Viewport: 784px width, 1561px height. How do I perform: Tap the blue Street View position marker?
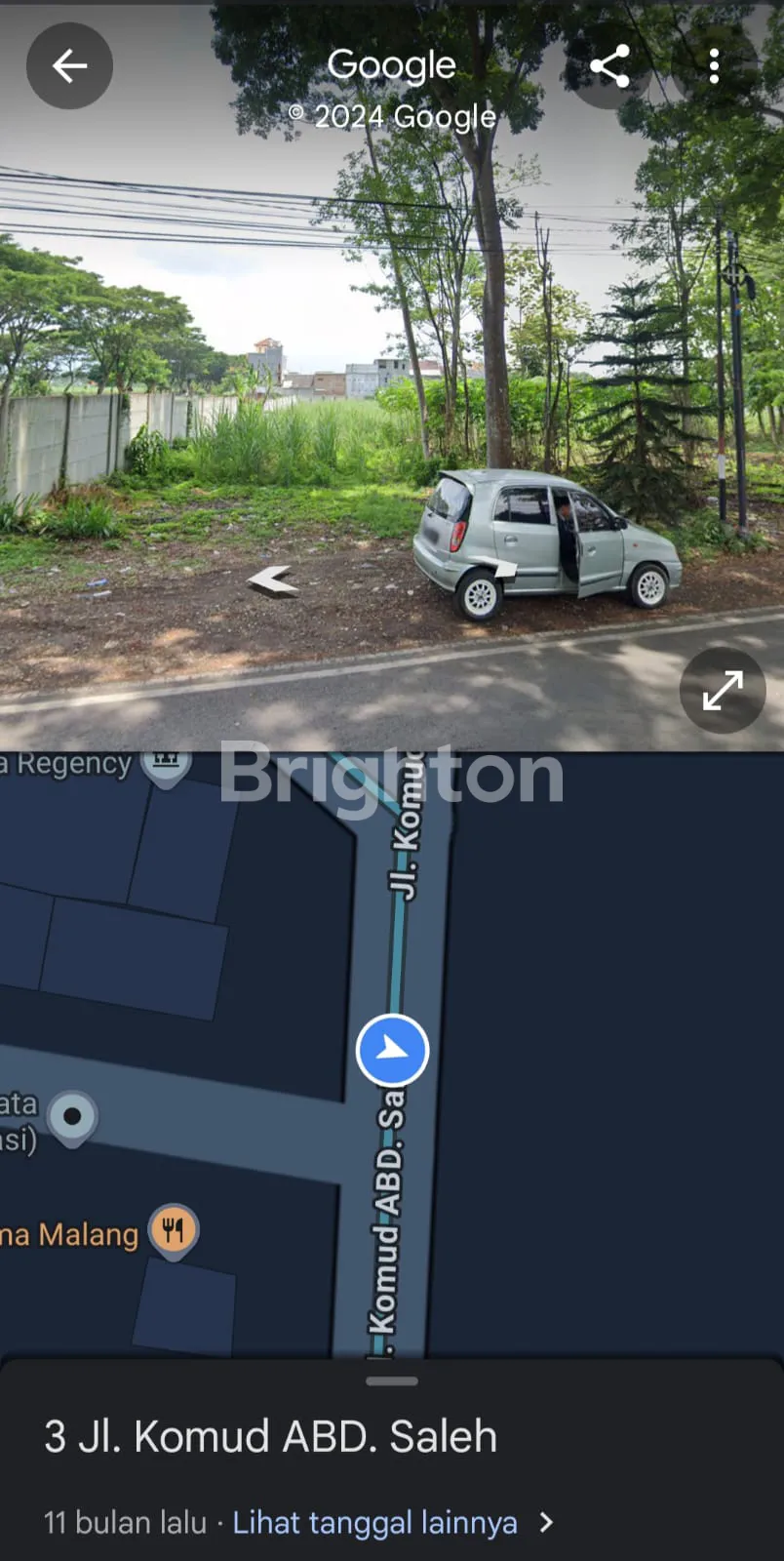tap(392, 1050)
